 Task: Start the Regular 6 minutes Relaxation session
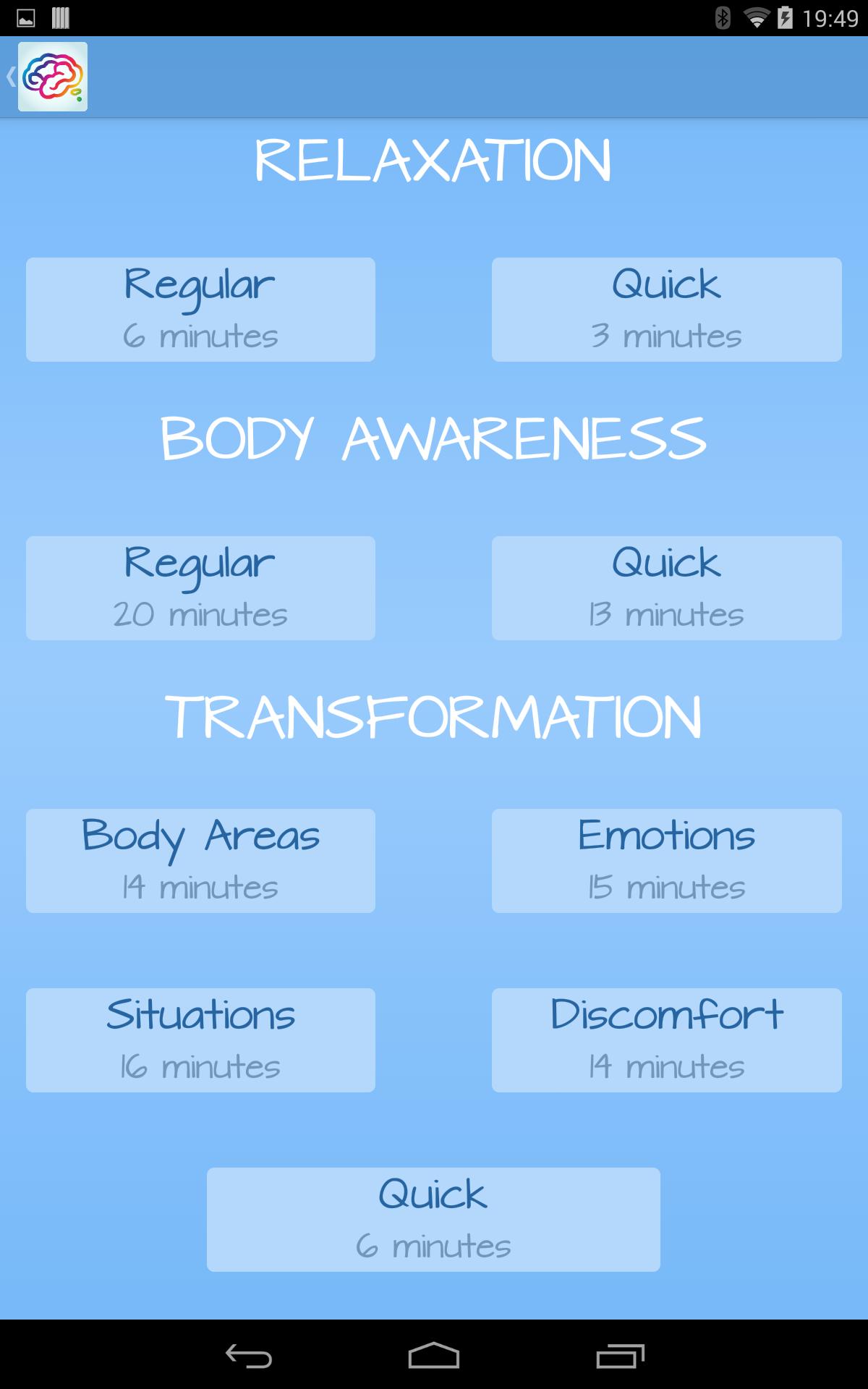click(200, 310)
